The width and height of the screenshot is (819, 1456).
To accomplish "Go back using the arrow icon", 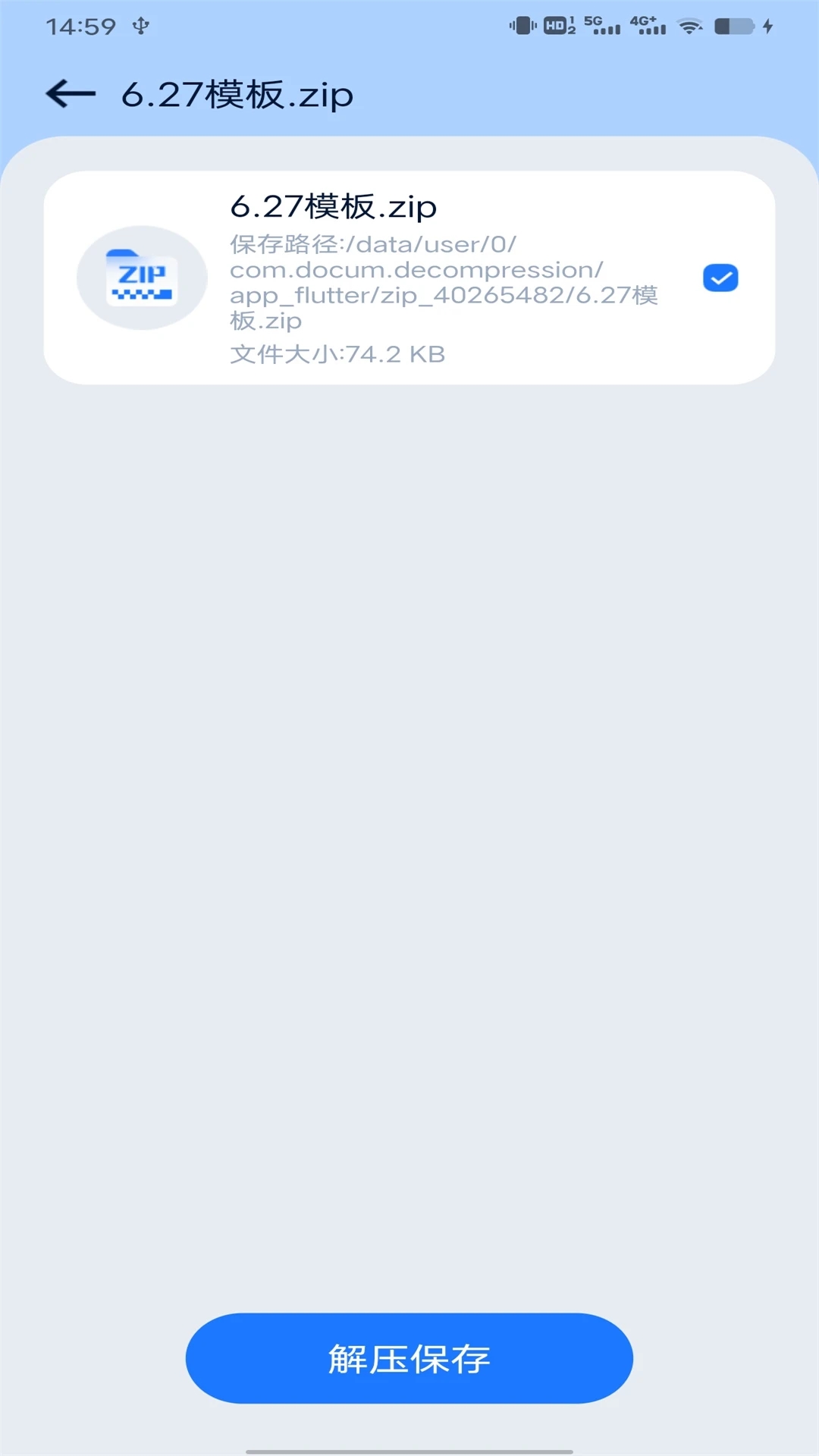I will click(x=71, y=94).
